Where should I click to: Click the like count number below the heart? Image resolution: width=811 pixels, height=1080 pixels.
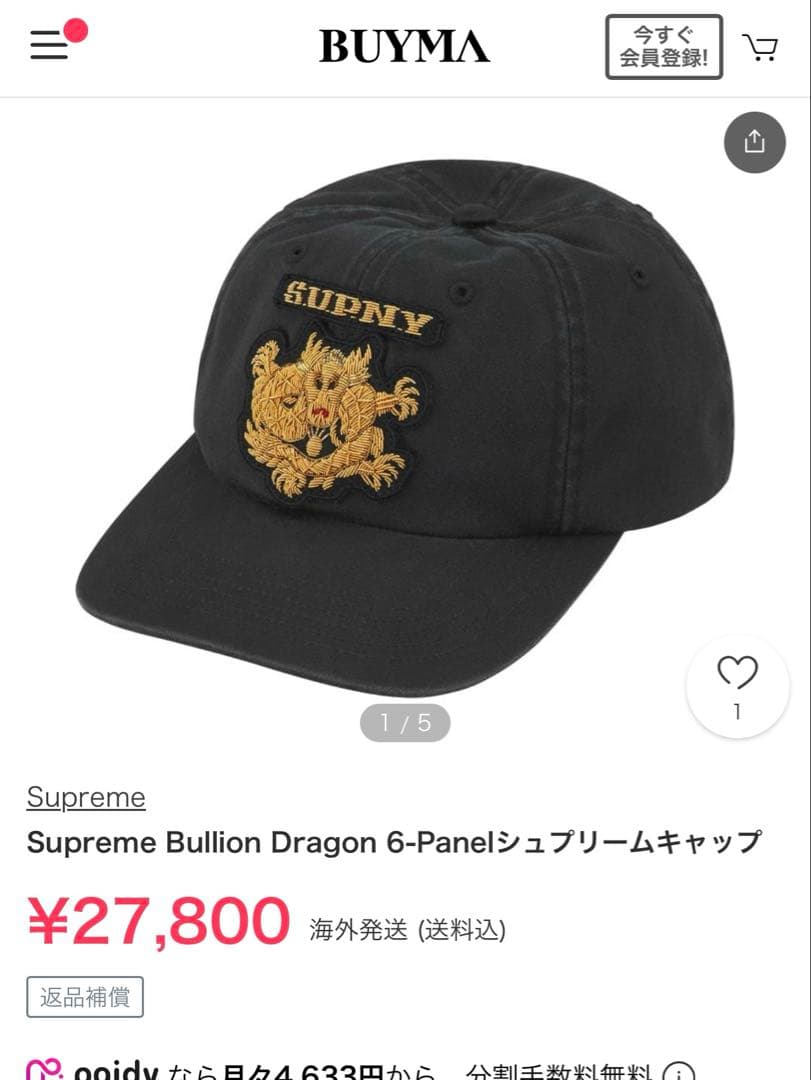click(x=737, y=709)
